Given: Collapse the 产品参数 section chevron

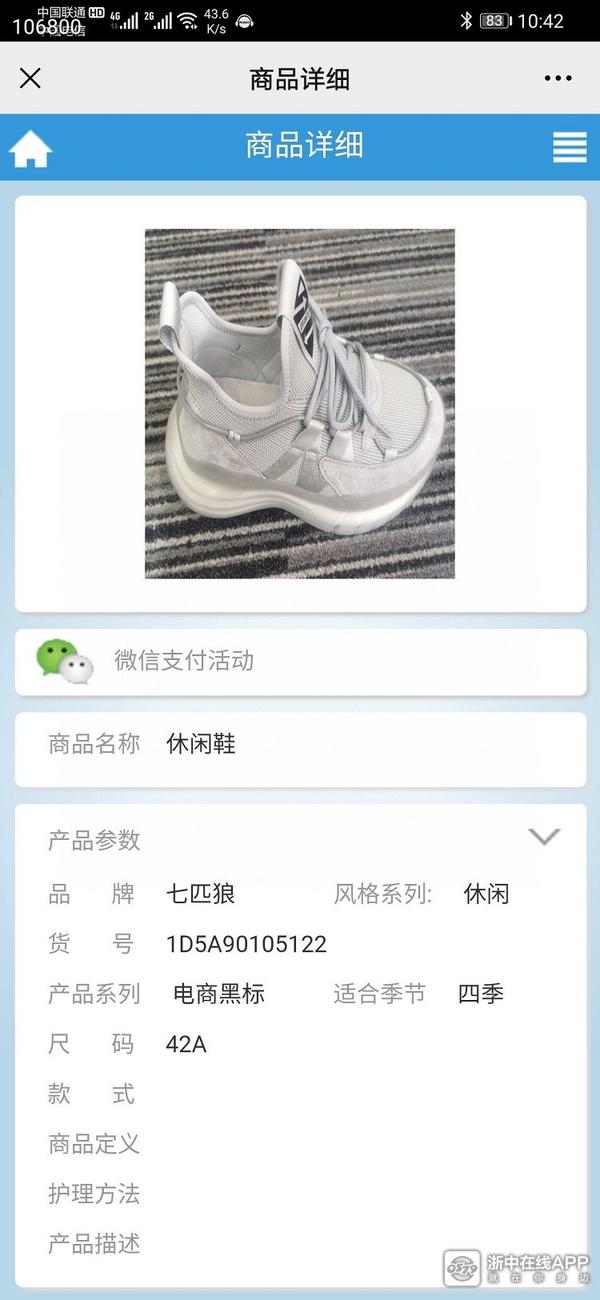Looking at the screenshot, I should point(544,836).
